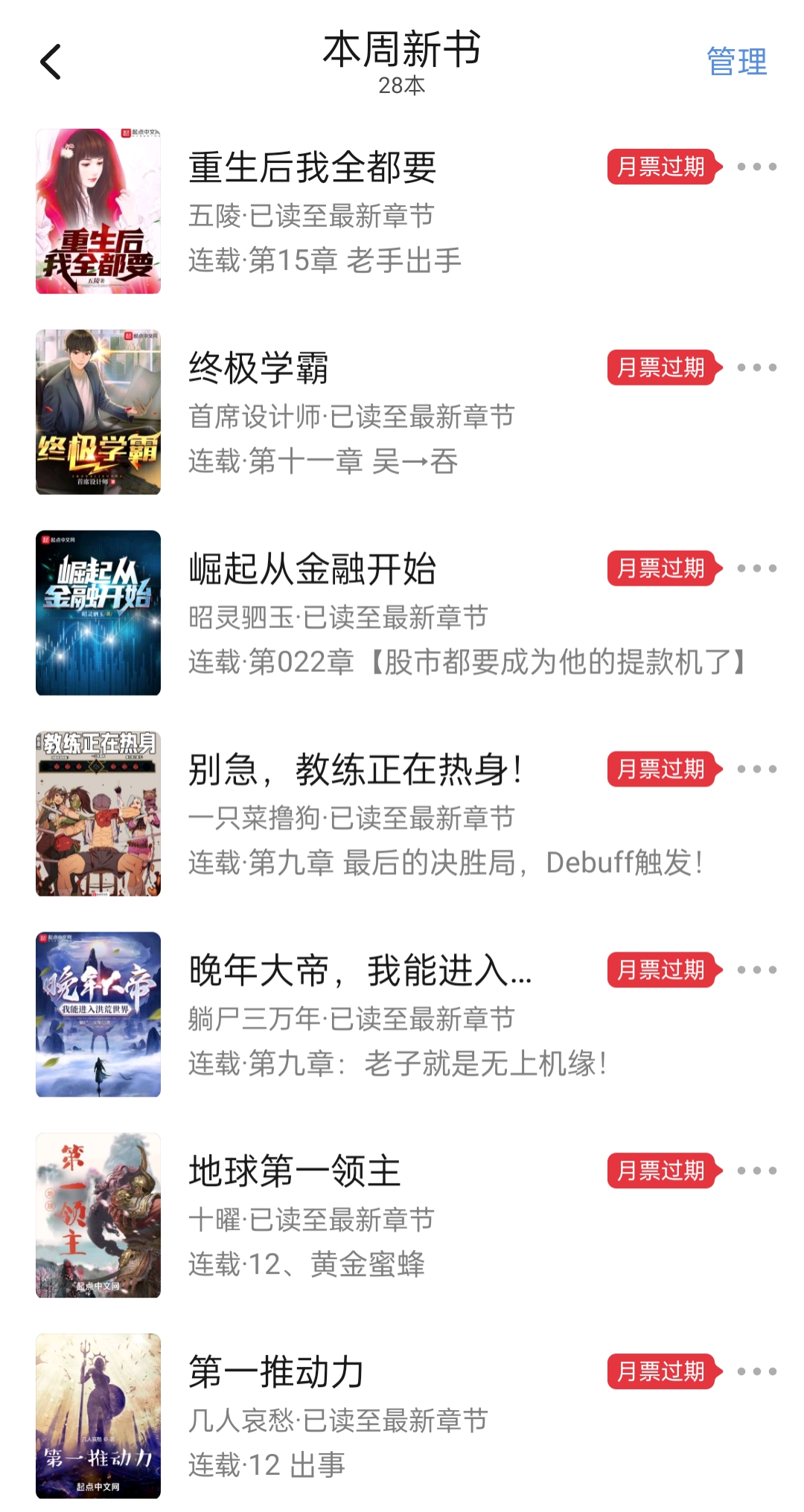804x1512 pixels.
Task: Open more options for 崛起从金融开始
Action: [x=757, y=567]
